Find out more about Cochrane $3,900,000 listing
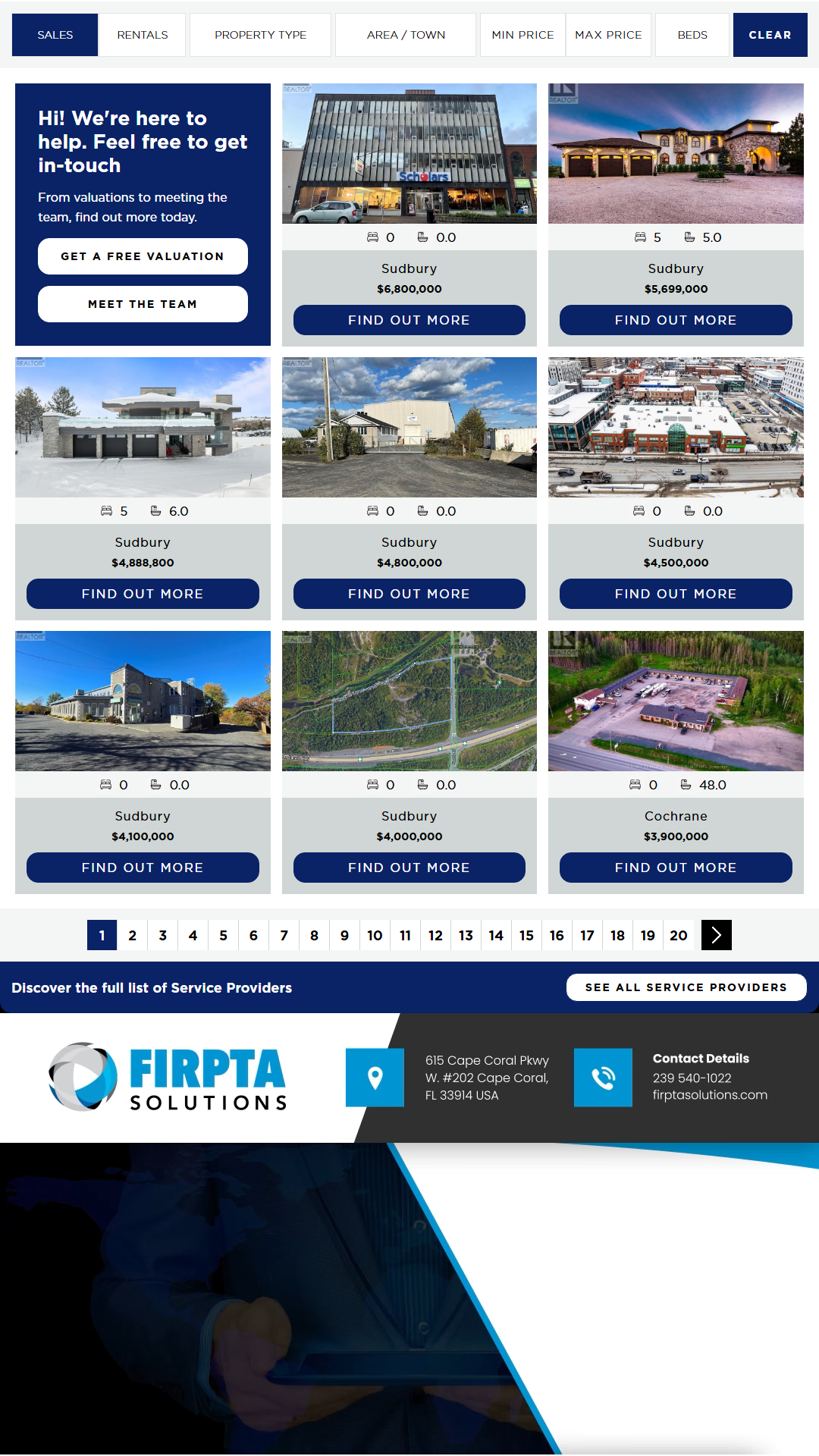Viewport: 819px width, 1456px height. 676,868
